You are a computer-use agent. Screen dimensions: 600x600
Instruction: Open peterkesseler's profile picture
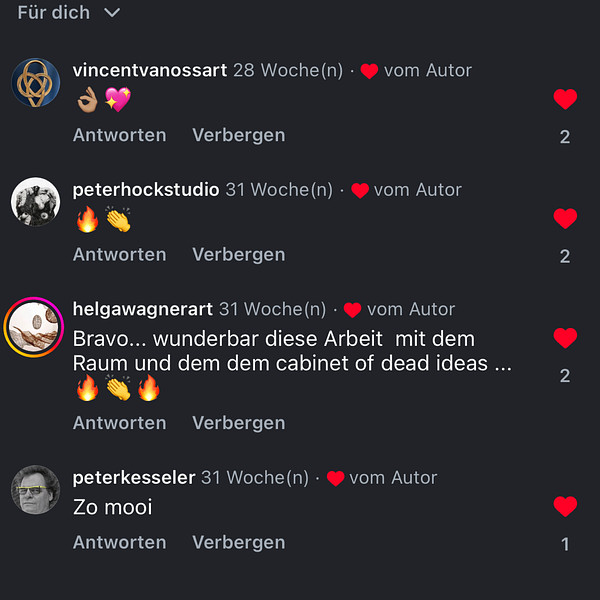(x=35, y=490)
